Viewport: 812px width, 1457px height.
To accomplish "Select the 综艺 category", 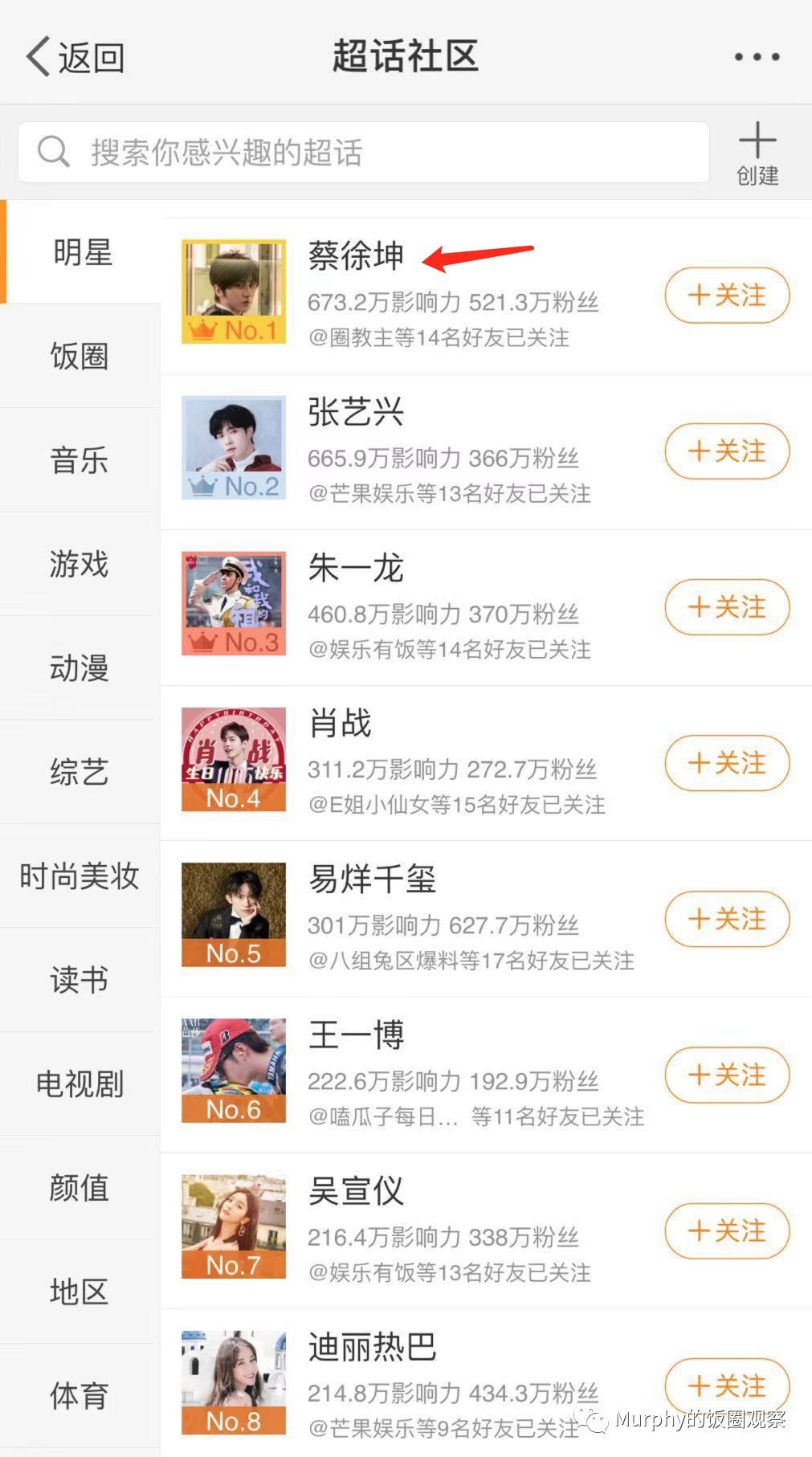I will coord(80,772).
